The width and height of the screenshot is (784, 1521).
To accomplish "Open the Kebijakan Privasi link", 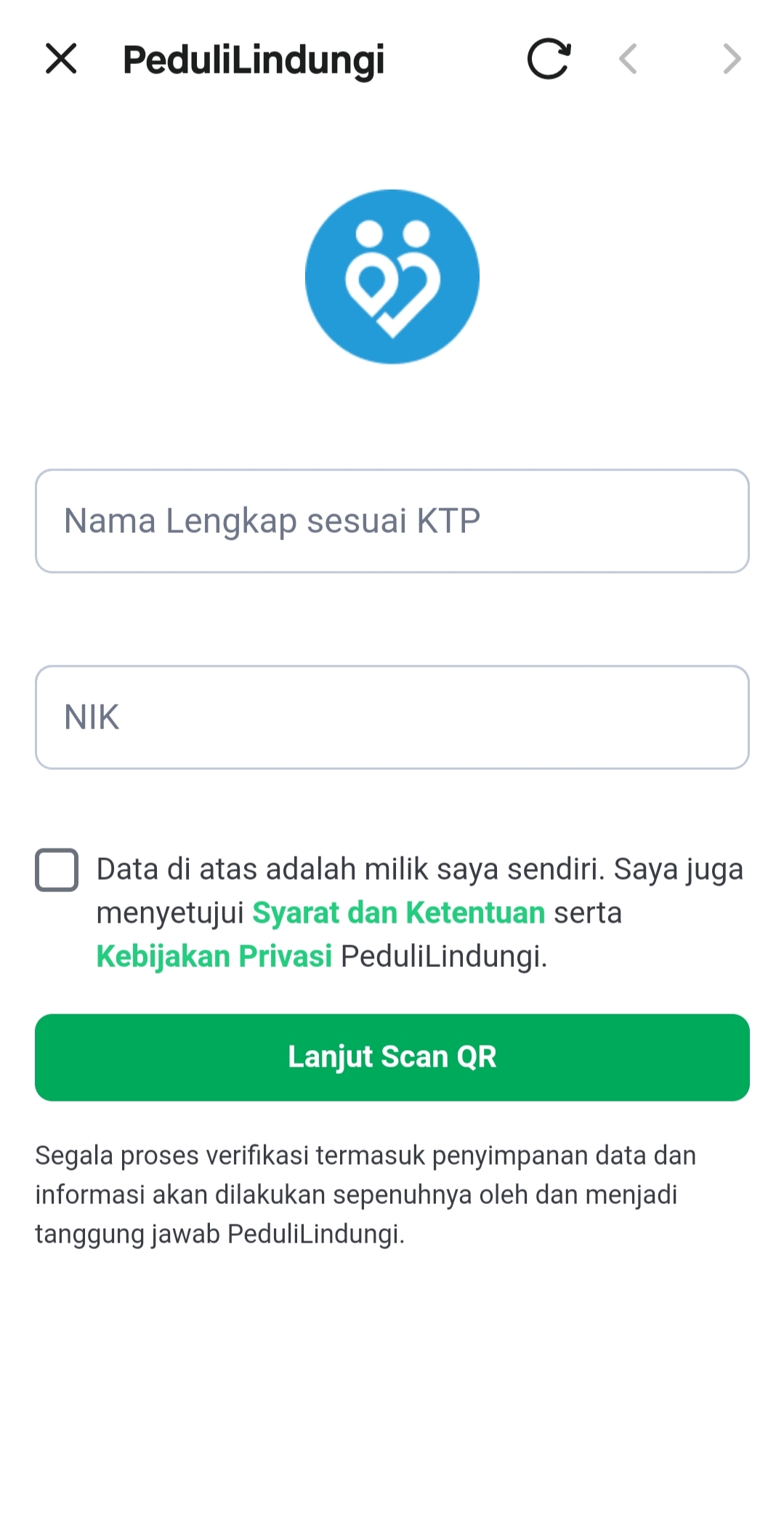I will point(214,956).
